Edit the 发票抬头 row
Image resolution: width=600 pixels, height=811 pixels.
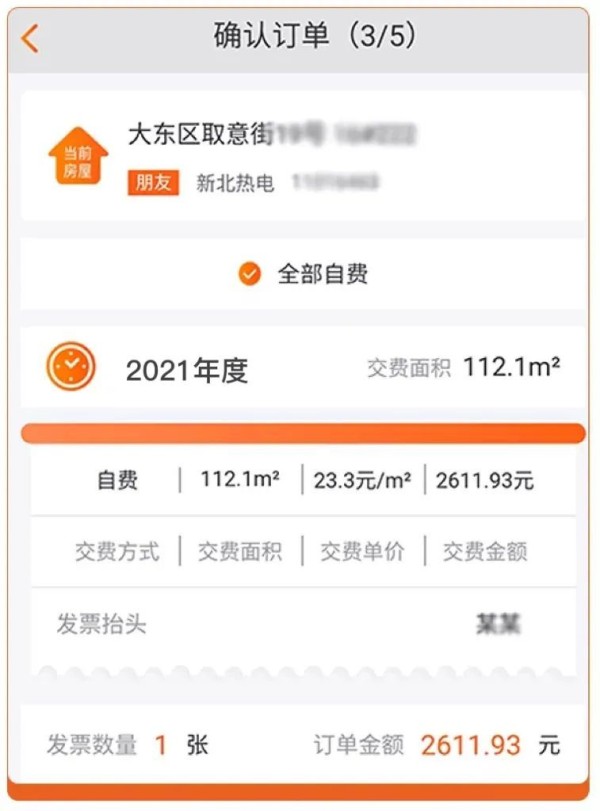point(302,626)
